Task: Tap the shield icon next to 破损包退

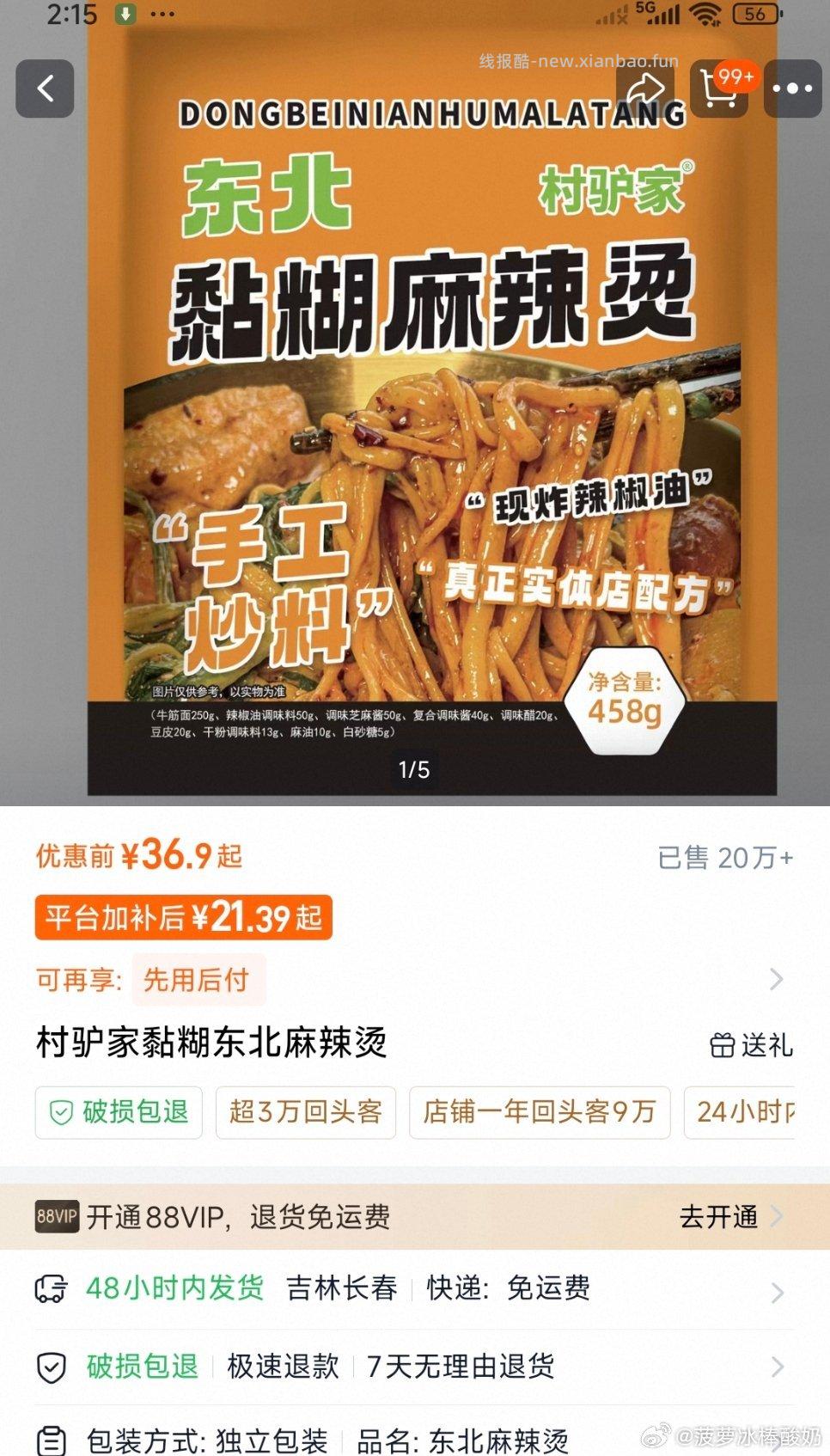Action: point(52,1367)
